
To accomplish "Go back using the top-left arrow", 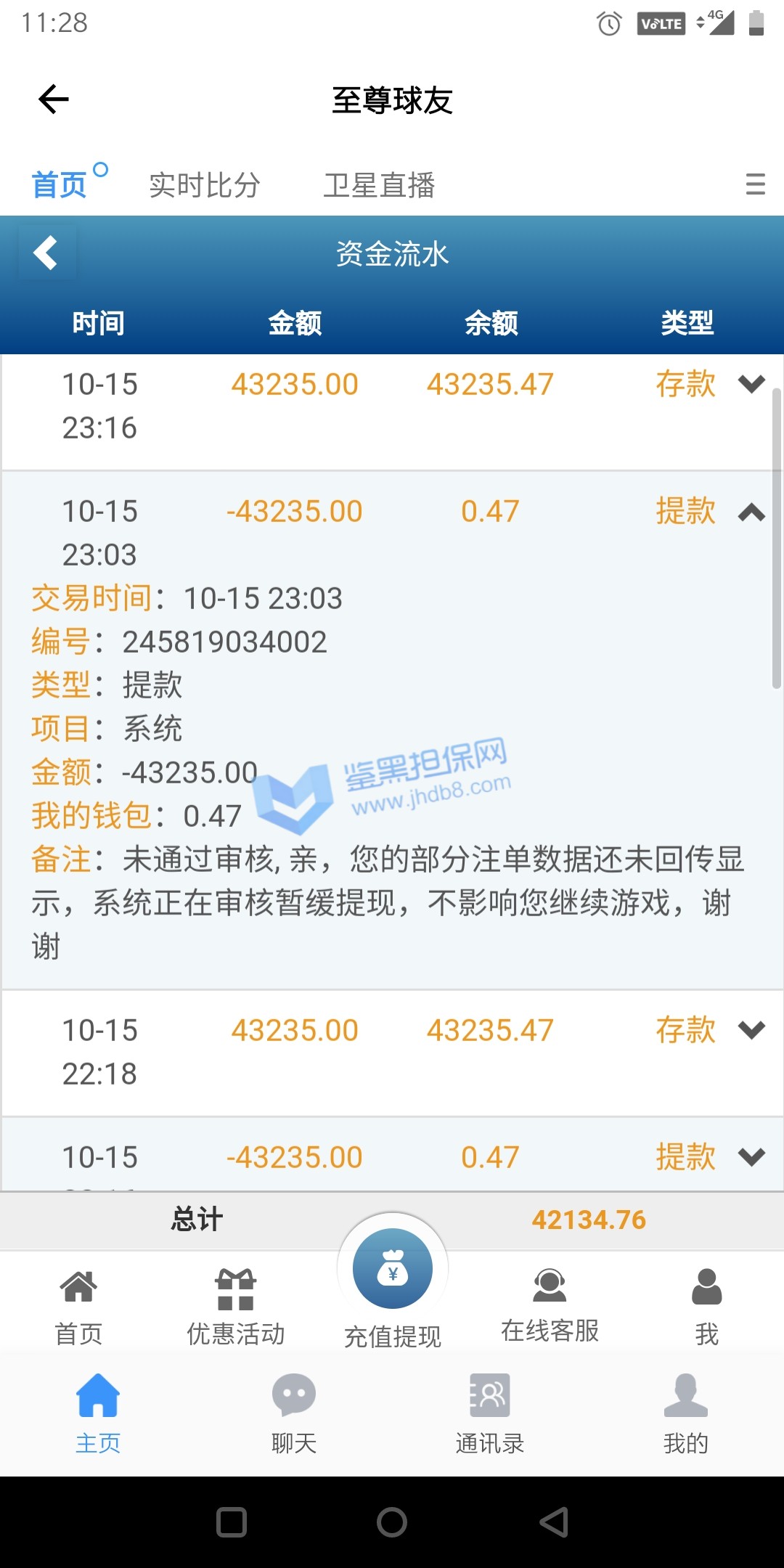I will (54, 99).
